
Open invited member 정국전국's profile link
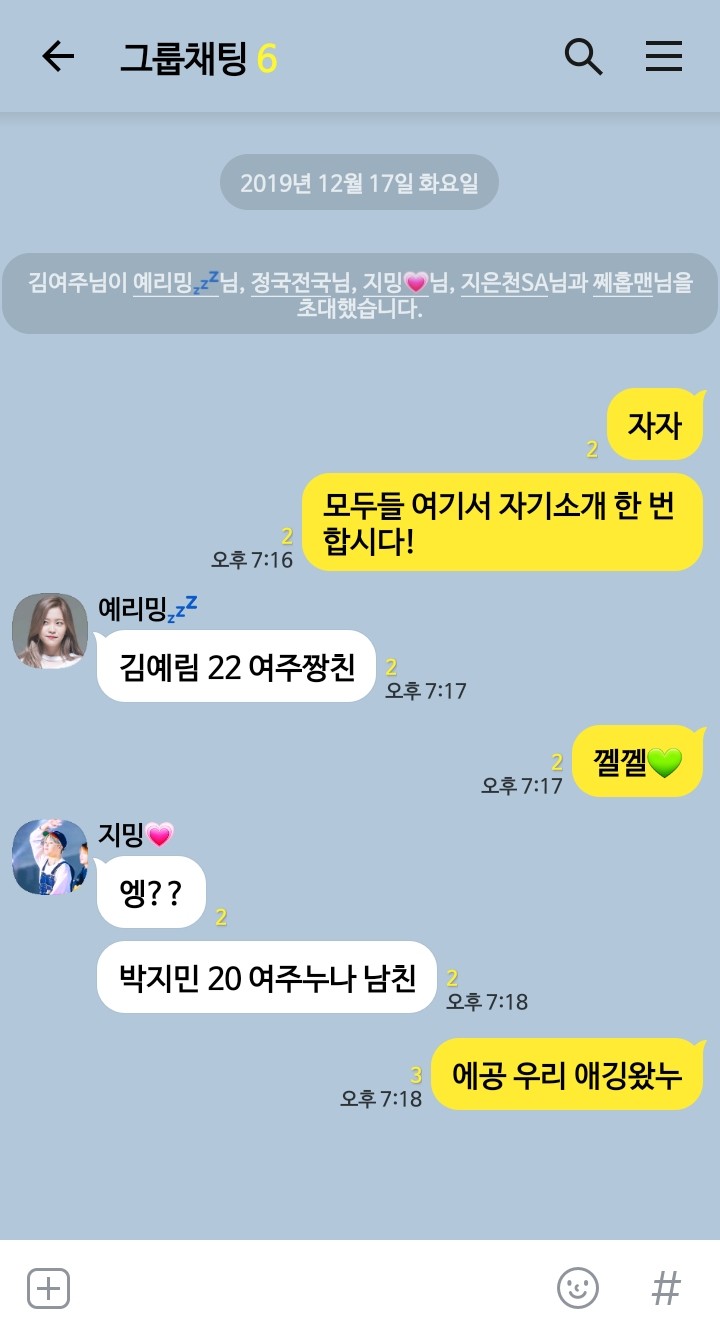(294, 283)
